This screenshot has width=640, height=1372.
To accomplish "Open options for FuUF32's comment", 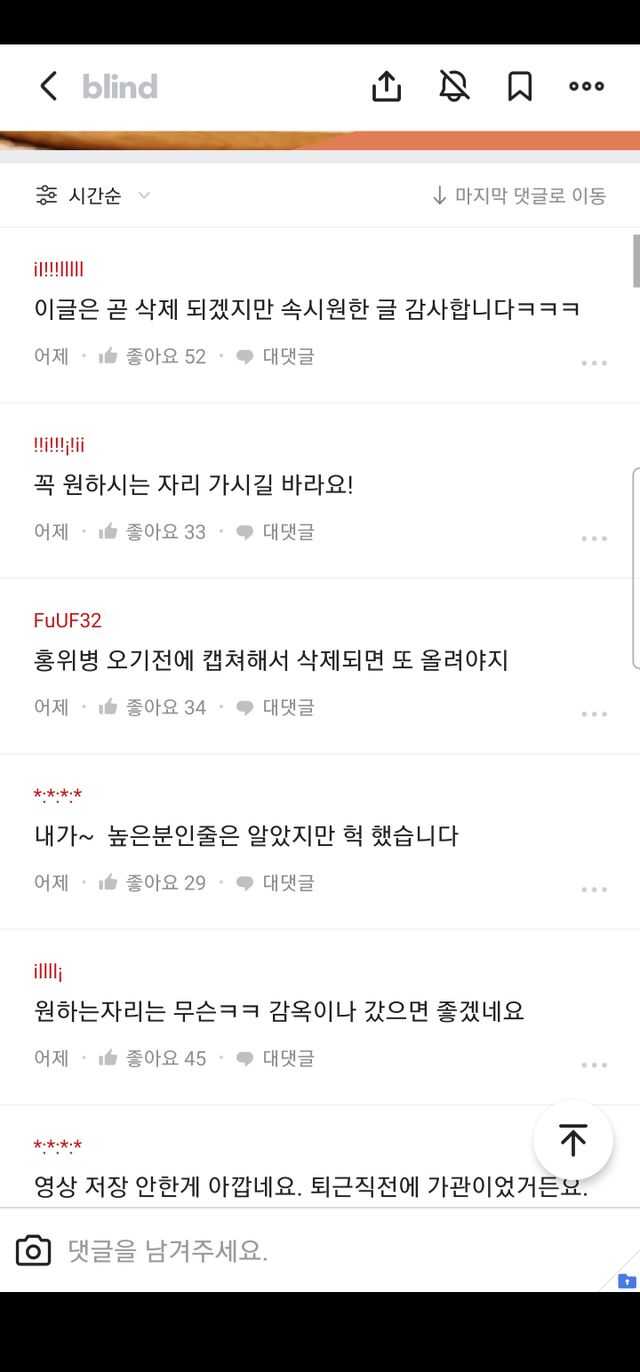I will coord(594,714).
